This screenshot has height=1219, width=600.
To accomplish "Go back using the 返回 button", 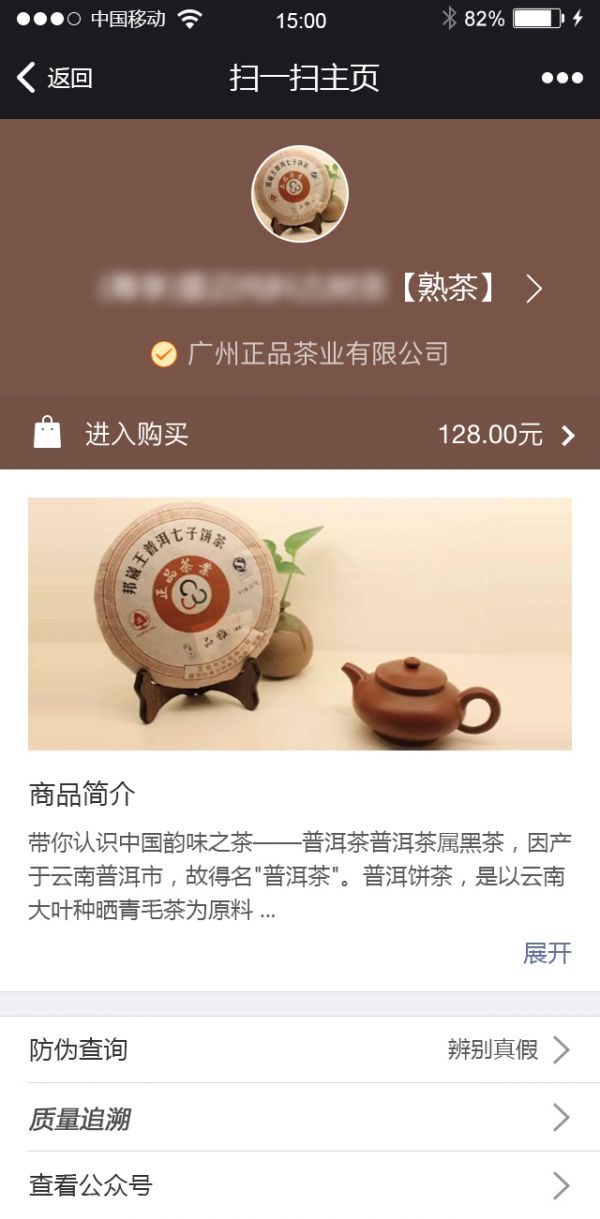I will click(x=55, y=78).
